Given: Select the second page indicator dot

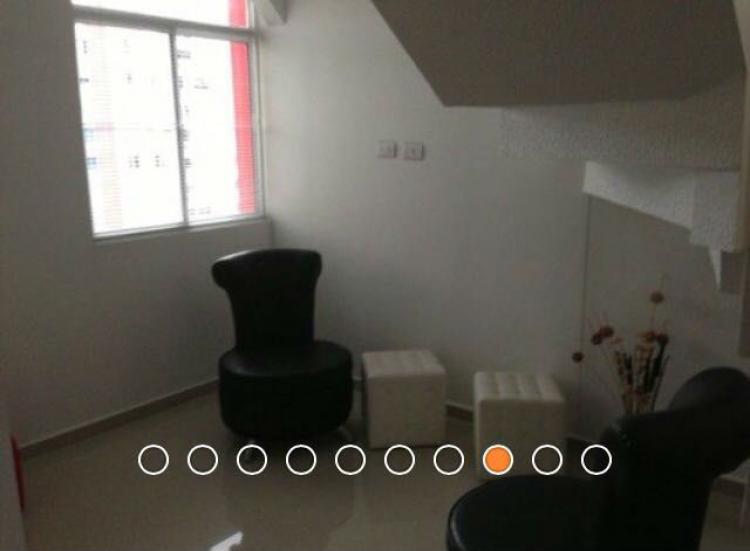Looking at the screenshot, I should tap(202, 459).
